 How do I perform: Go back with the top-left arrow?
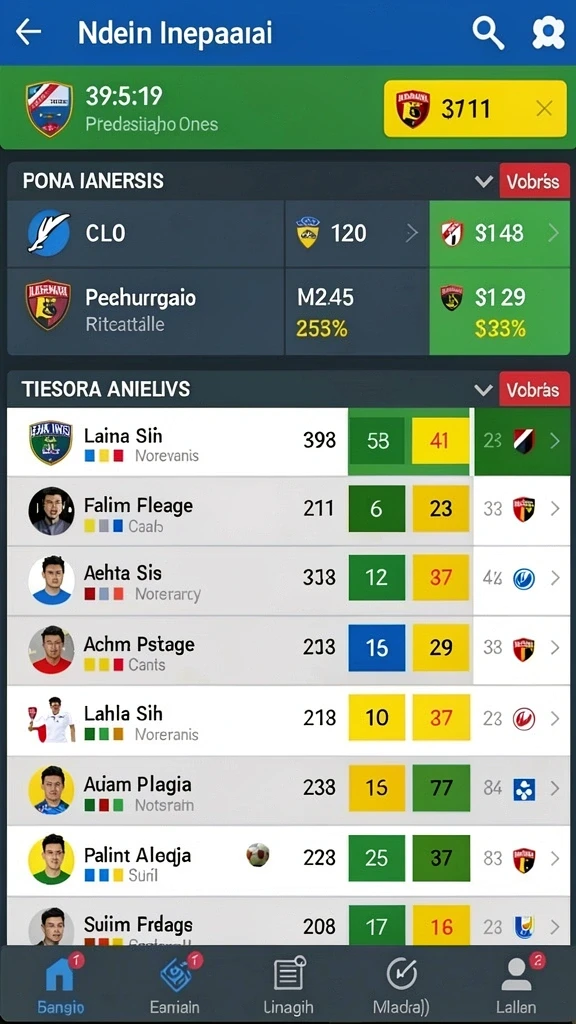[29, 32]
